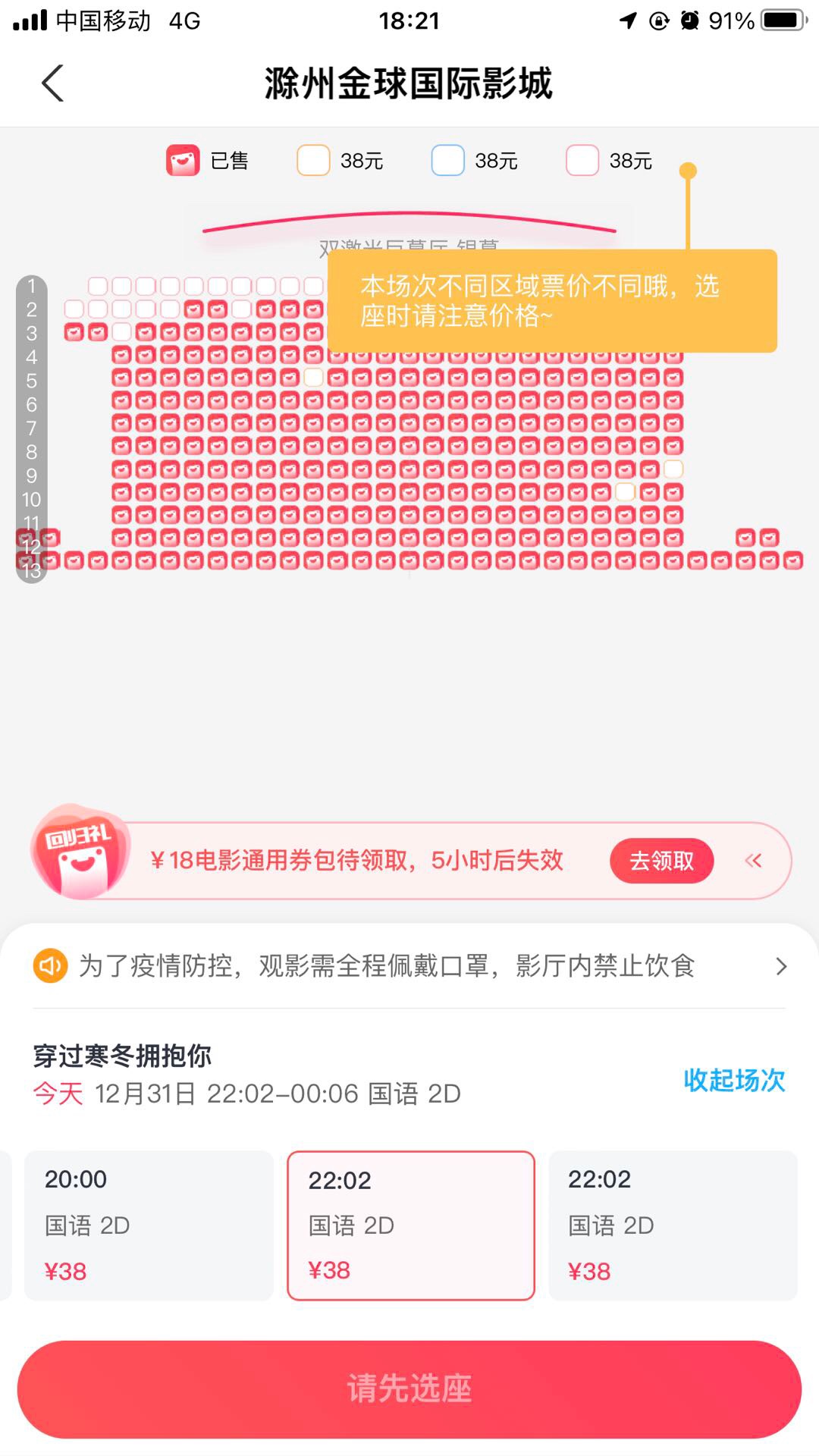Screen dimensions: 819x1456
Task: Claim the ¥18 coupon with 去领取
Action: [661, 861]
